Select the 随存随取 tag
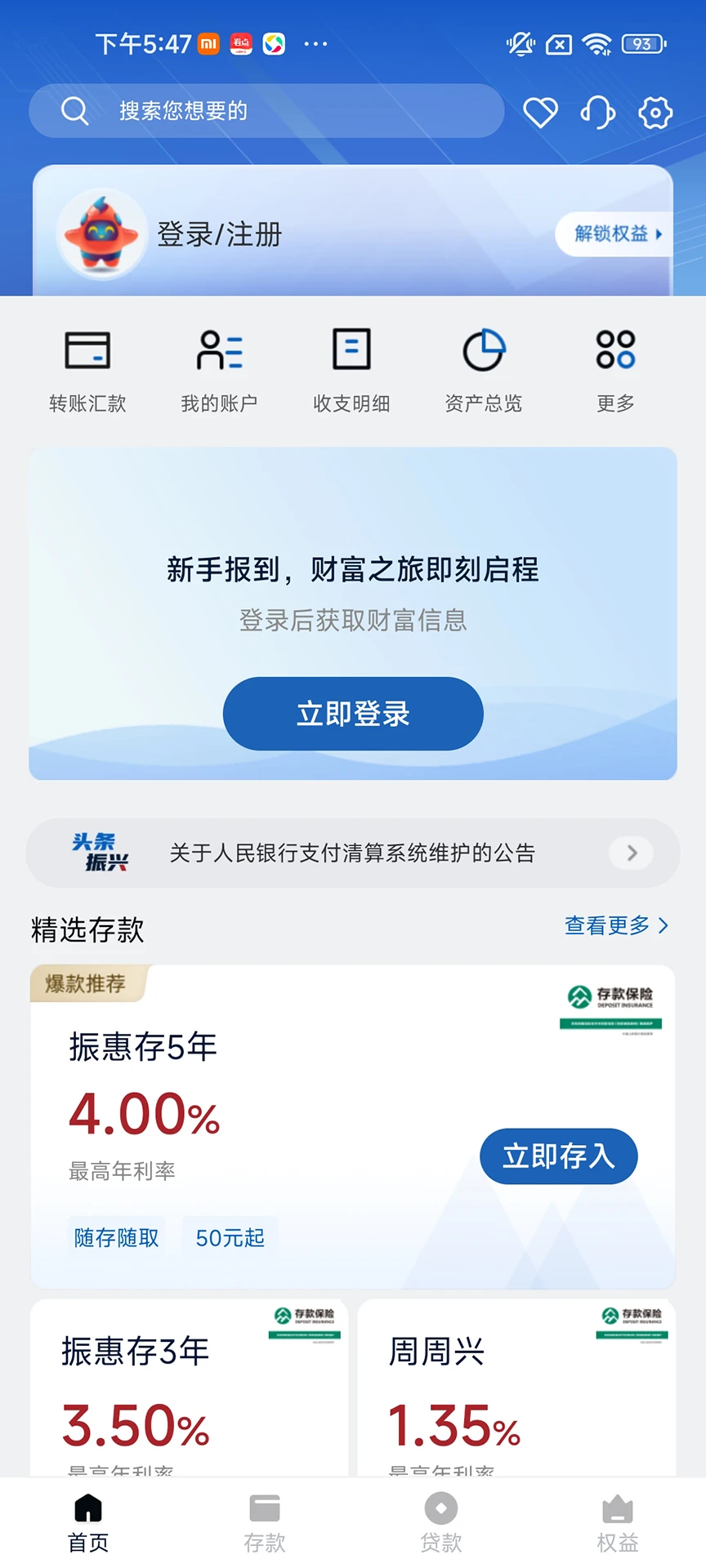This screenshot has width=706, height=1568. point(116,1237)
